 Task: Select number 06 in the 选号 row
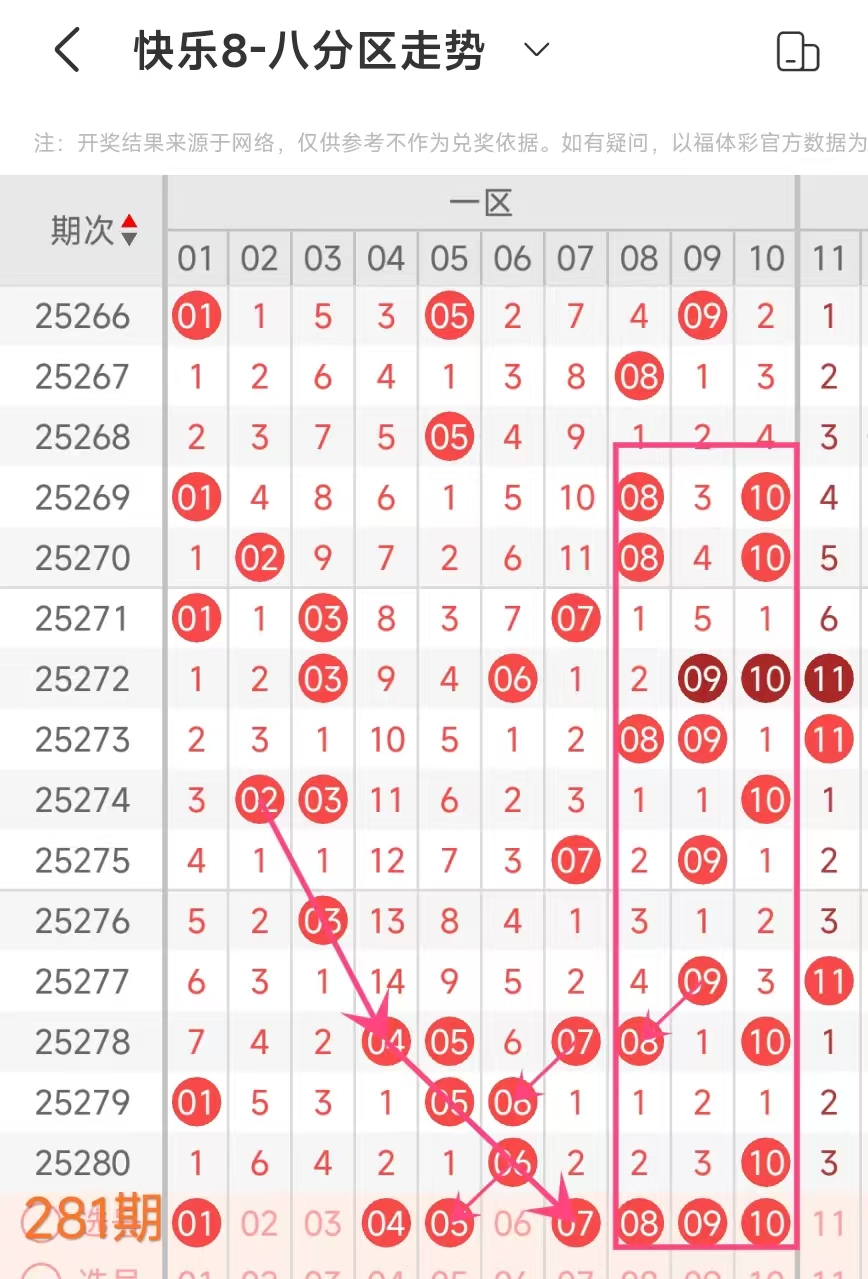[x=512, y=1223]
